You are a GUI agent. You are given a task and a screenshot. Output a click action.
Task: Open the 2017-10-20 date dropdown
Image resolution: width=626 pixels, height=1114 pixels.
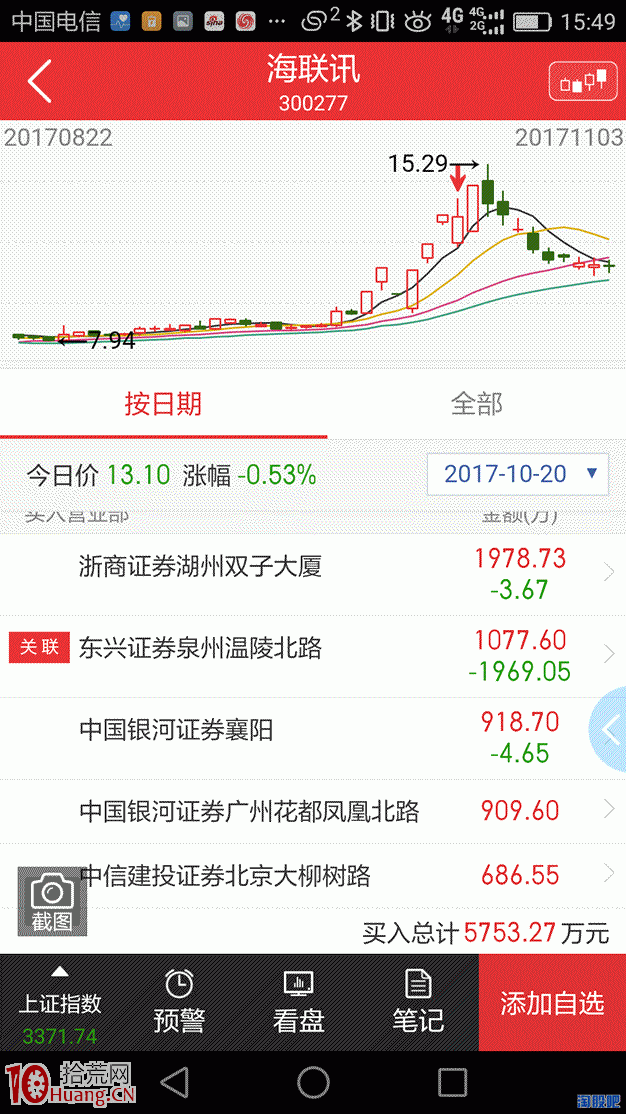point(518,473)
